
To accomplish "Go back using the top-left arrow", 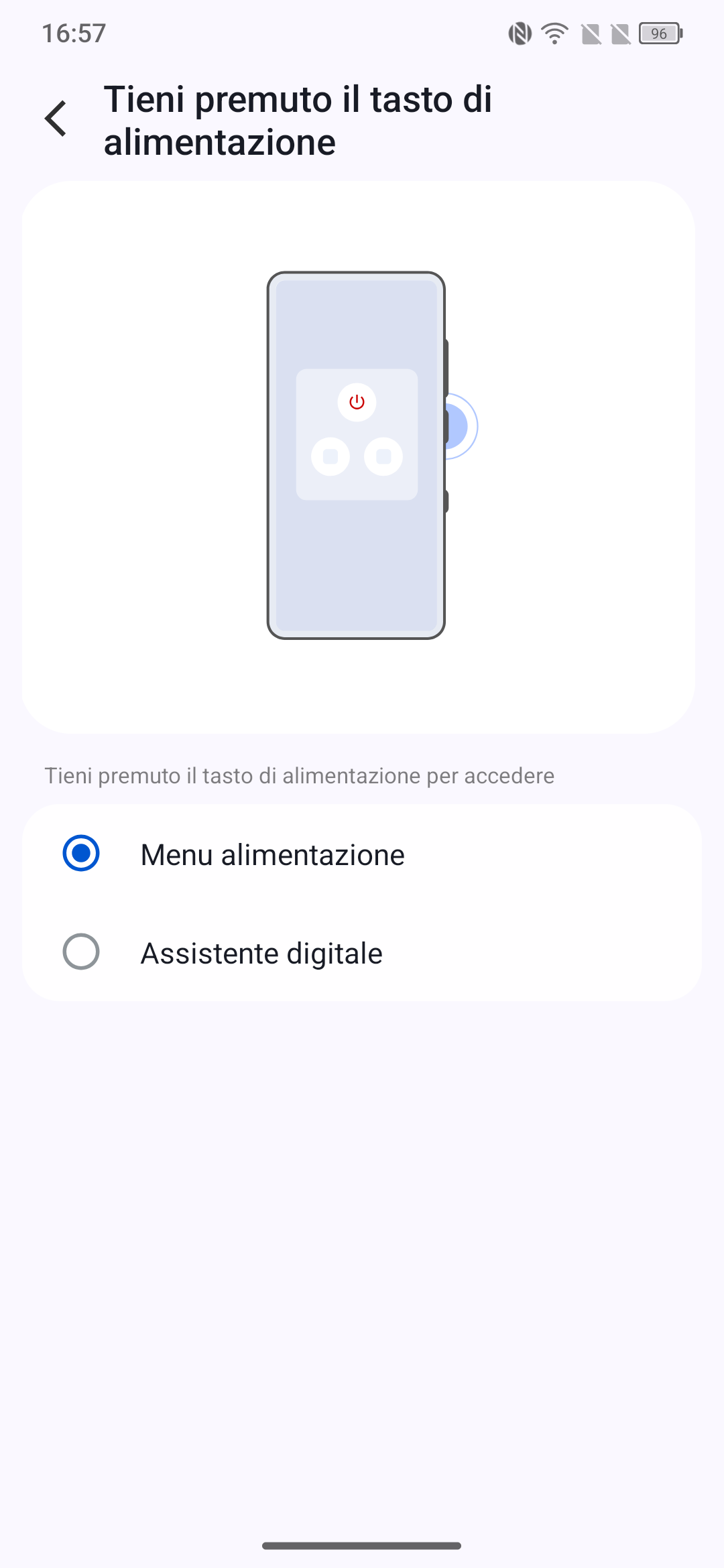I will (56, 119).
